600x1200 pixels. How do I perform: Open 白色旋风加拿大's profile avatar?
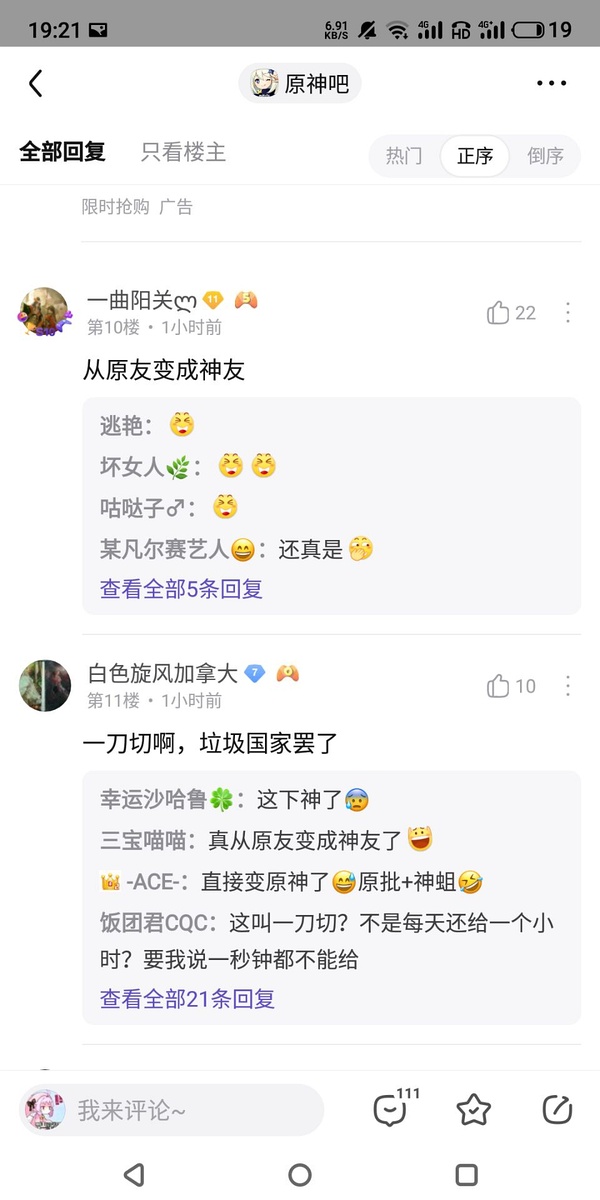tap(45, 685)
